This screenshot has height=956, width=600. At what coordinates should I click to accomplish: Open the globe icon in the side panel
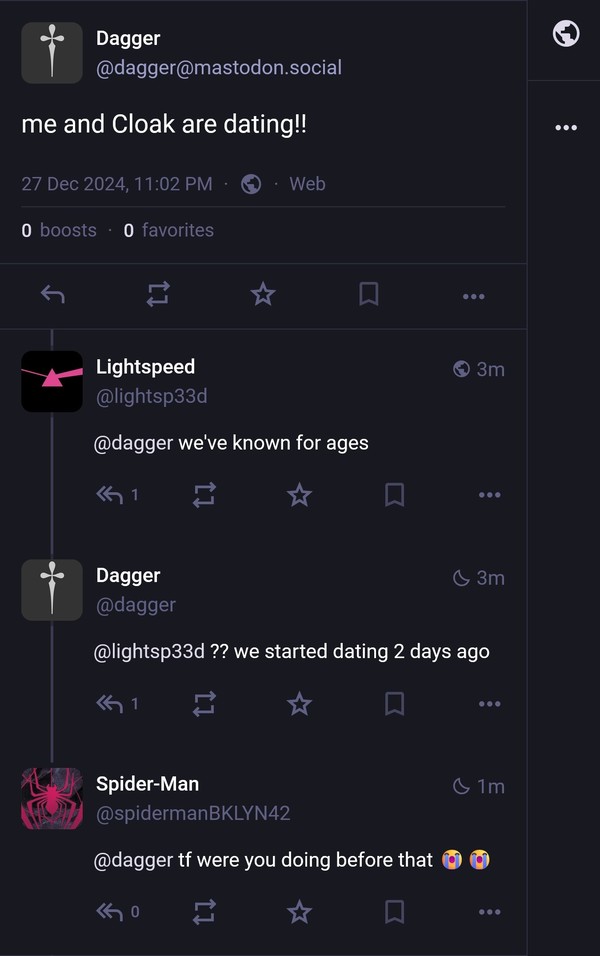click(x=566, y=34)
